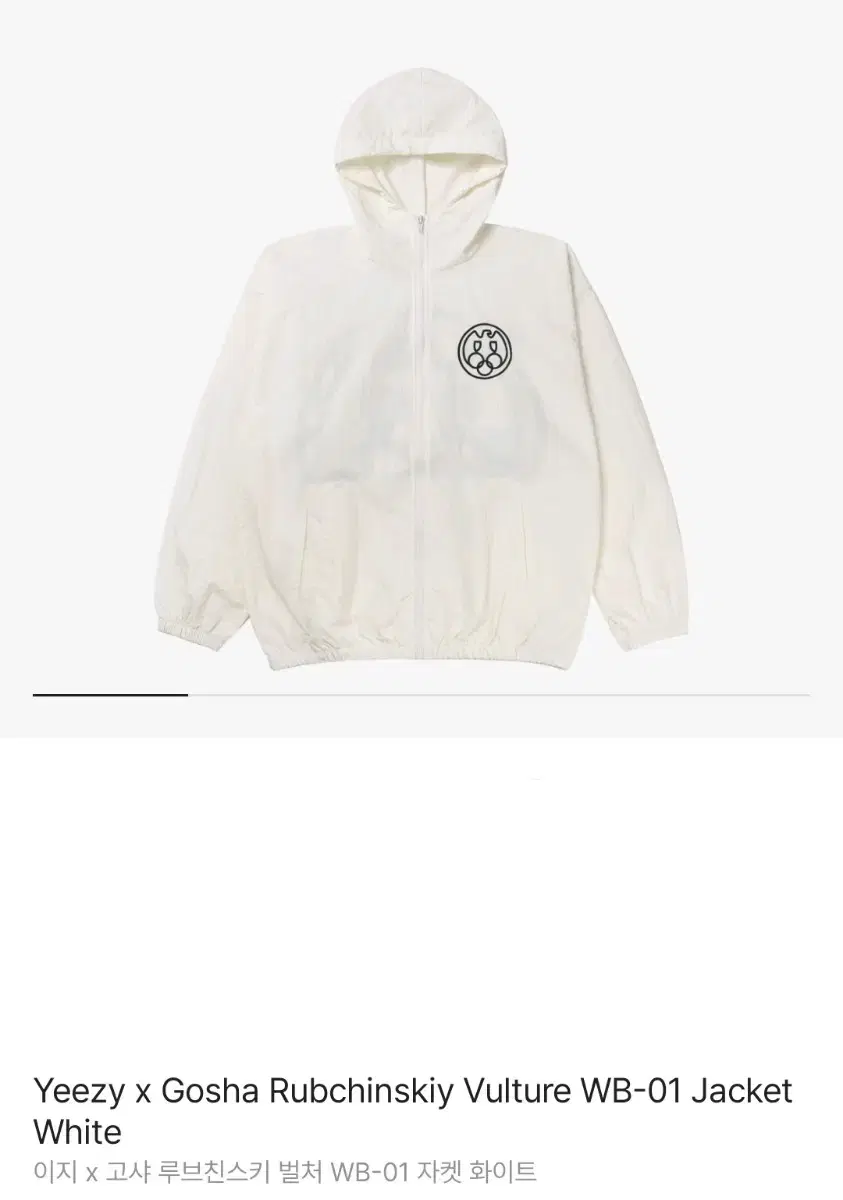Click the dark filled segment of the carousel indicator

coord(110,691)
